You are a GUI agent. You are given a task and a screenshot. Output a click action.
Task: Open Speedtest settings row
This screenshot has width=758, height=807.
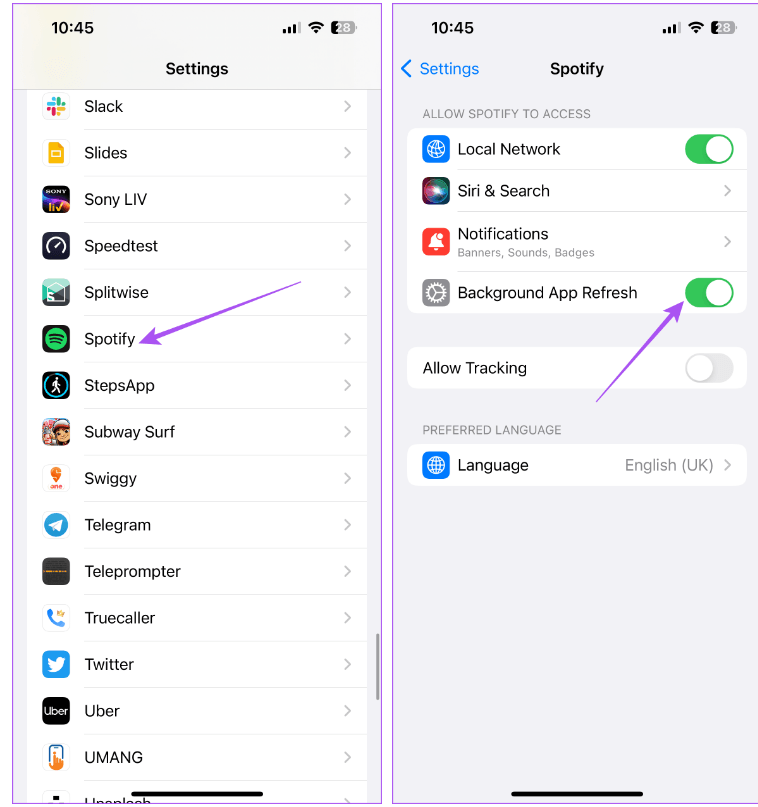[196, 246]
